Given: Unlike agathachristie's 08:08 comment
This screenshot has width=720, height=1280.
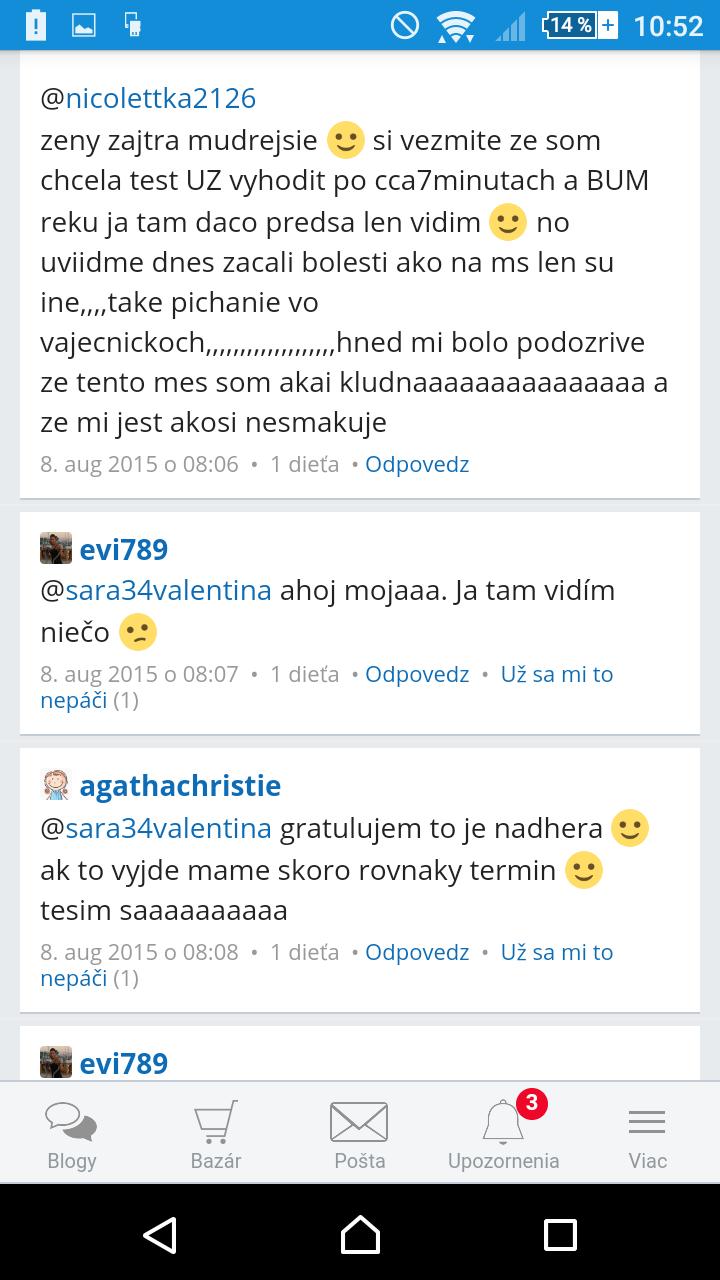Looking at the screenshot, I should tap(556, 952).
